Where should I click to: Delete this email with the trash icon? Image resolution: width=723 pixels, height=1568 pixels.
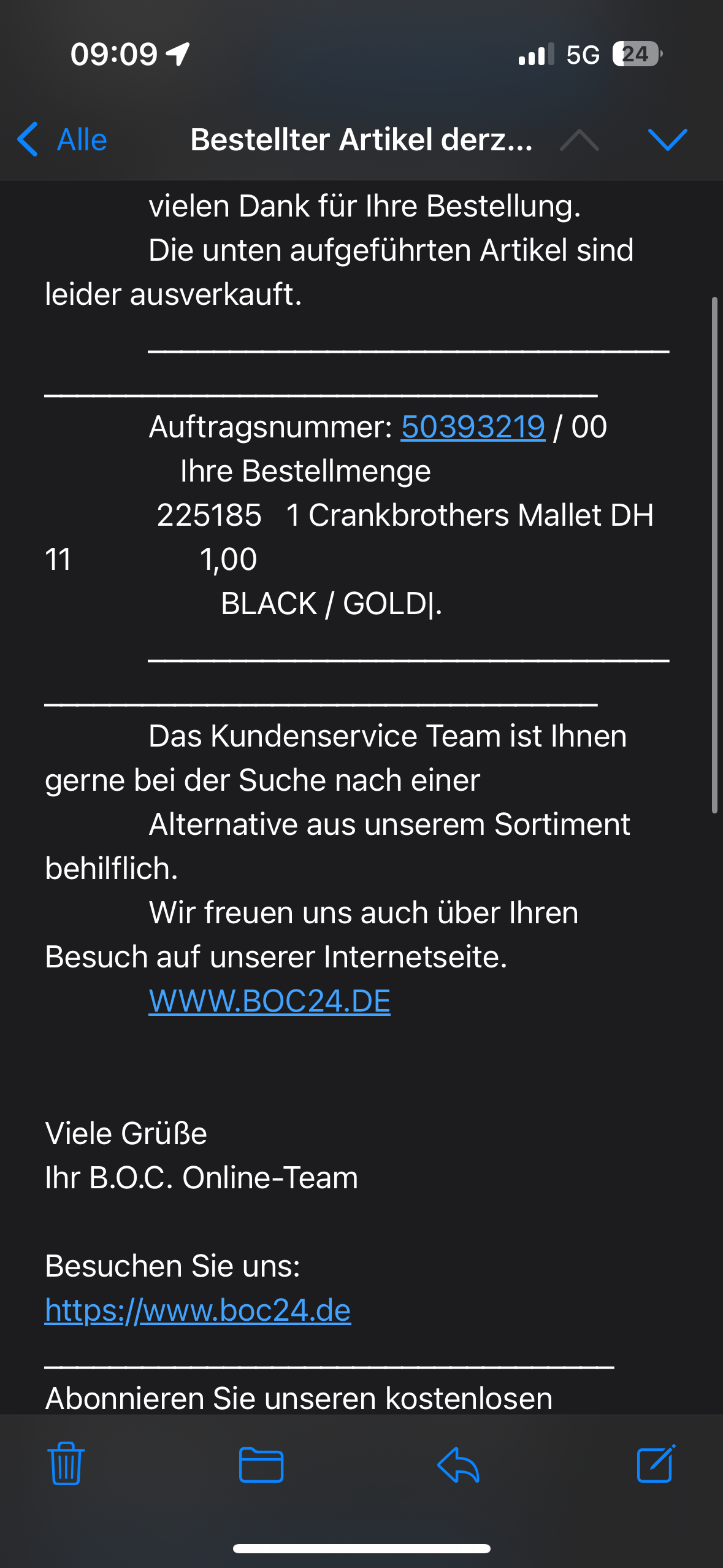coord(66,1464)
